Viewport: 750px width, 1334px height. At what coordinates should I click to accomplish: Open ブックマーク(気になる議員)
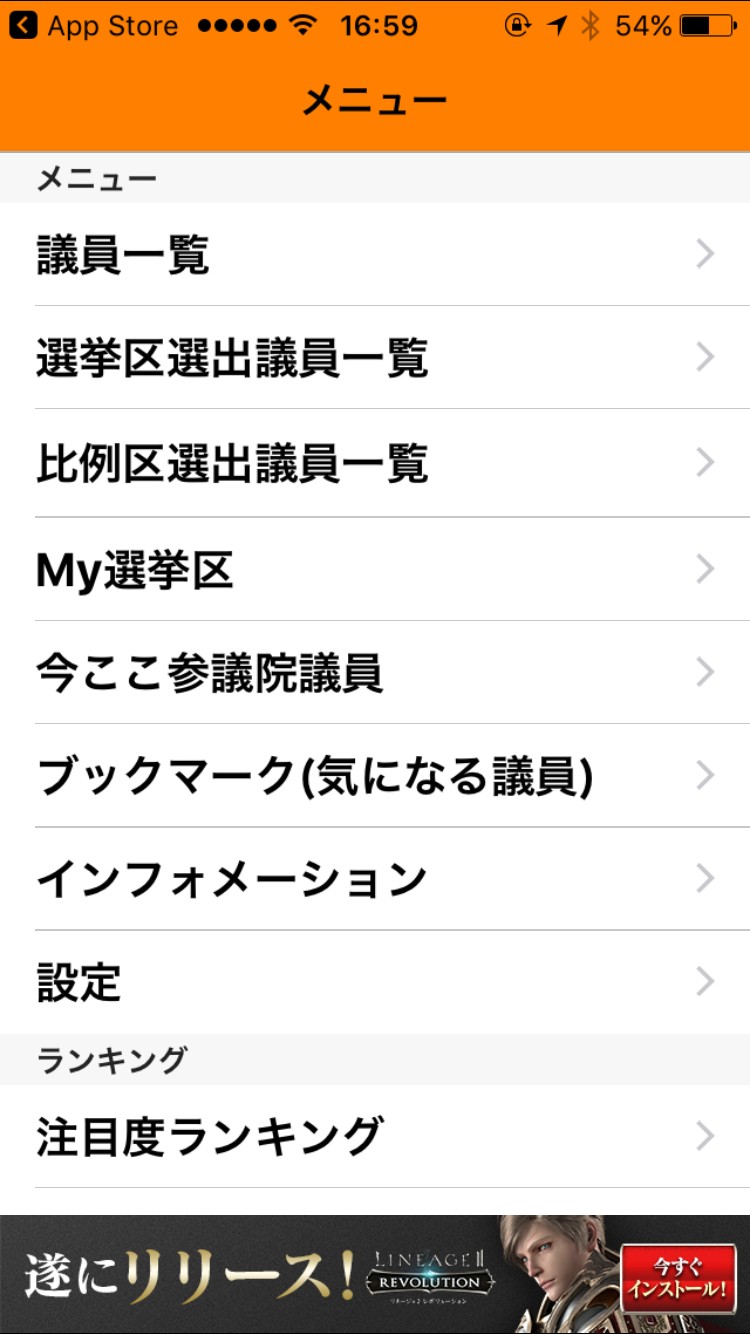tap(375, 776)
